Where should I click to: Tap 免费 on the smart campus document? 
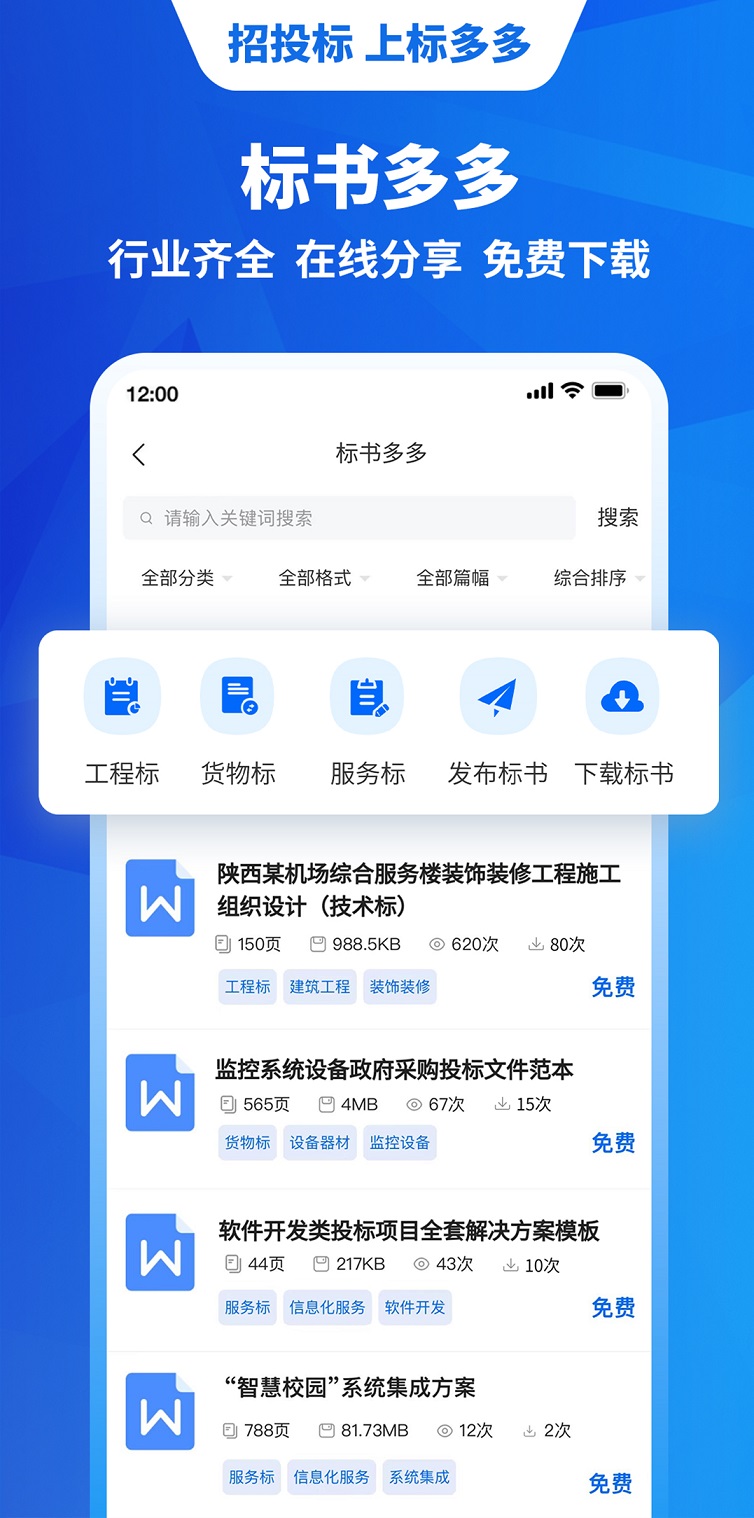click(610, 1486)
